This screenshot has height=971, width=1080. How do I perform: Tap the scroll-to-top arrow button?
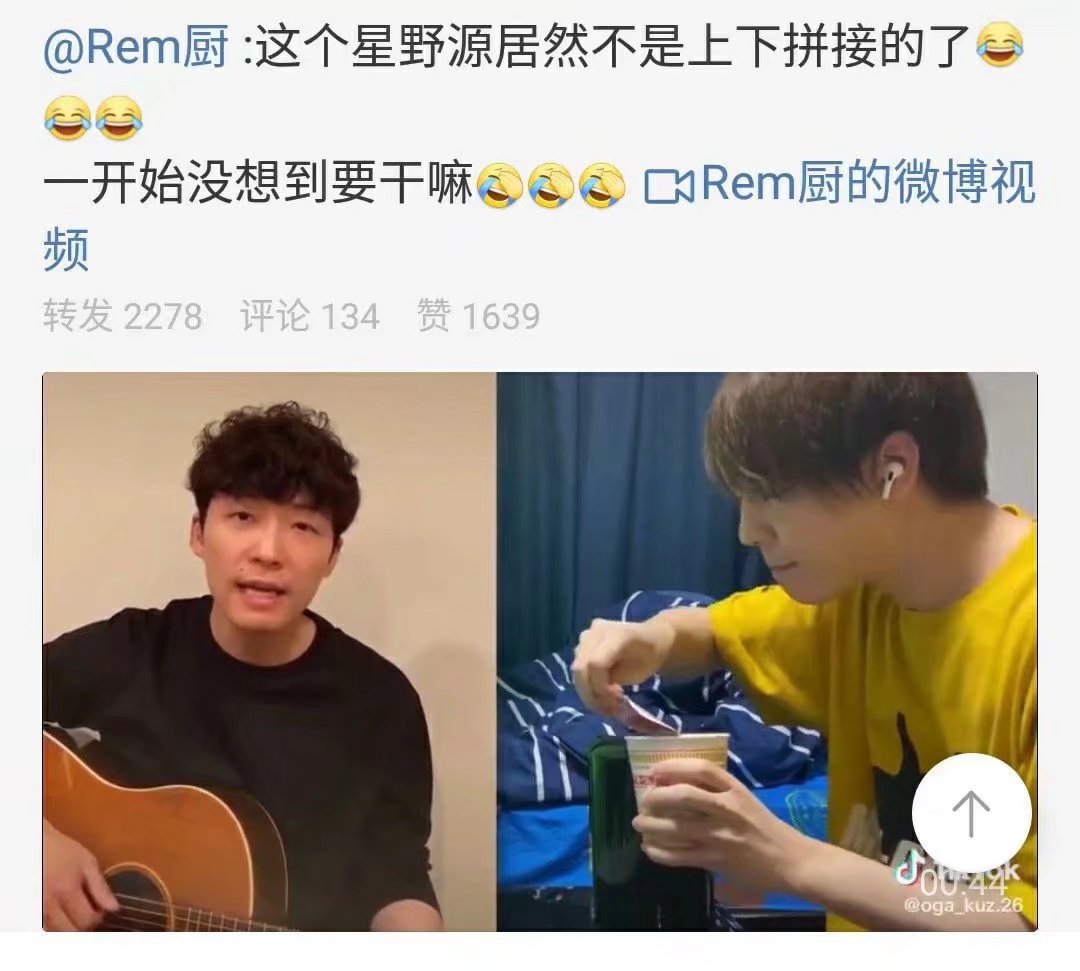970,813
